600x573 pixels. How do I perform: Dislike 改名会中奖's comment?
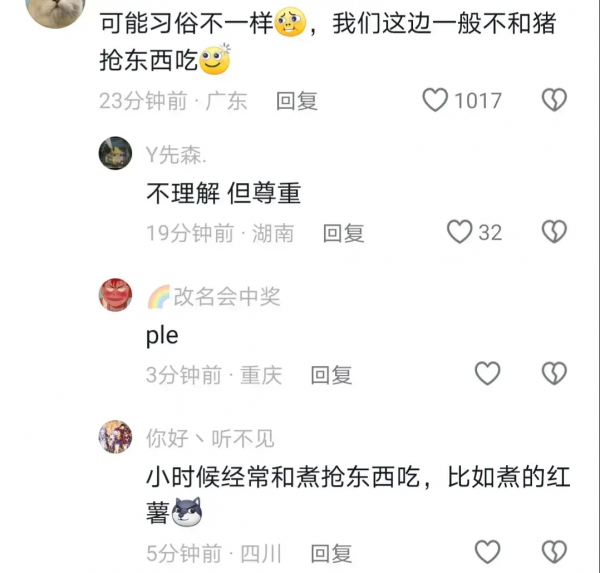[554, 375]
